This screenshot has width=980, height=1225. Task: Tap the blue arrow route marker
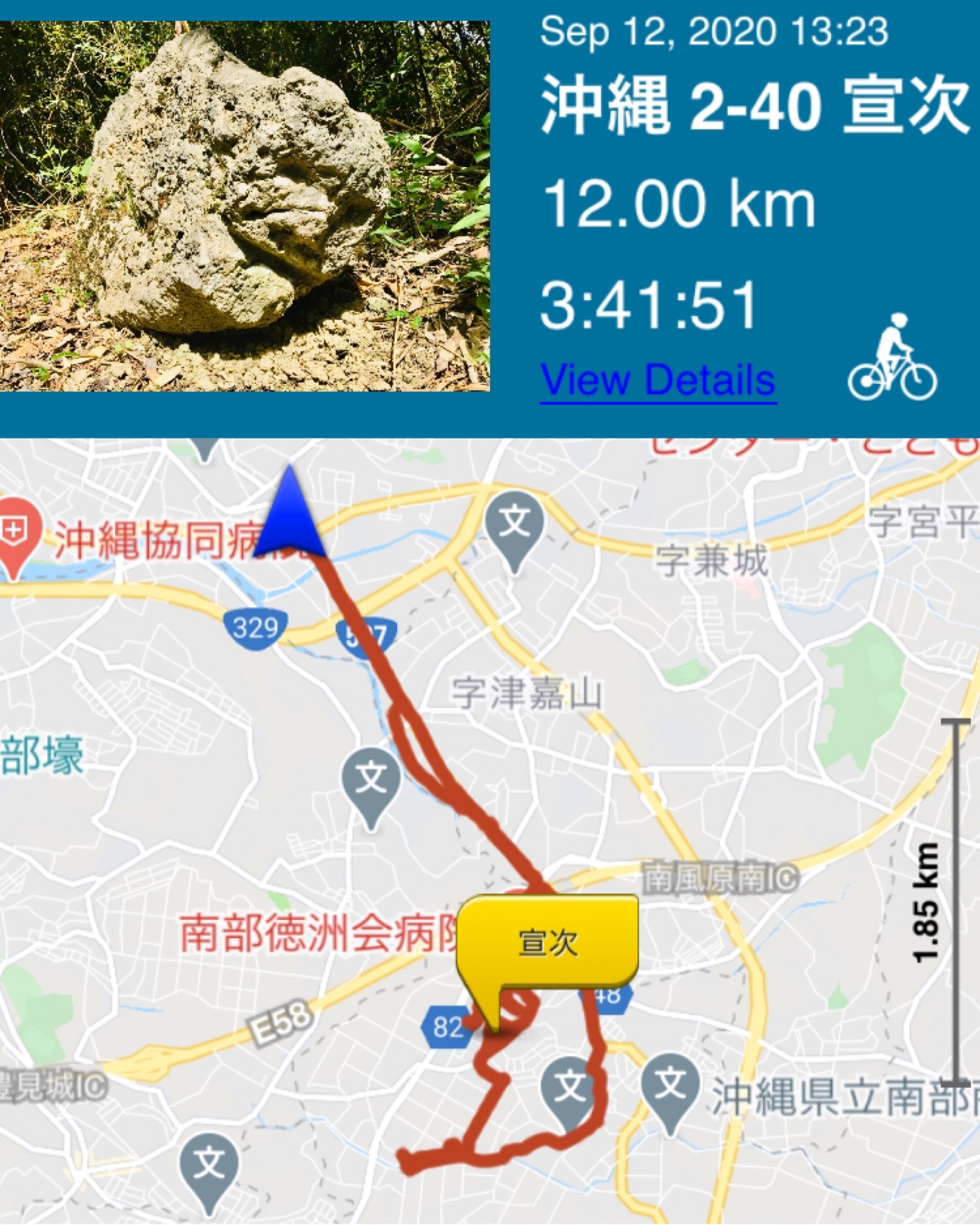pos(290,516)
